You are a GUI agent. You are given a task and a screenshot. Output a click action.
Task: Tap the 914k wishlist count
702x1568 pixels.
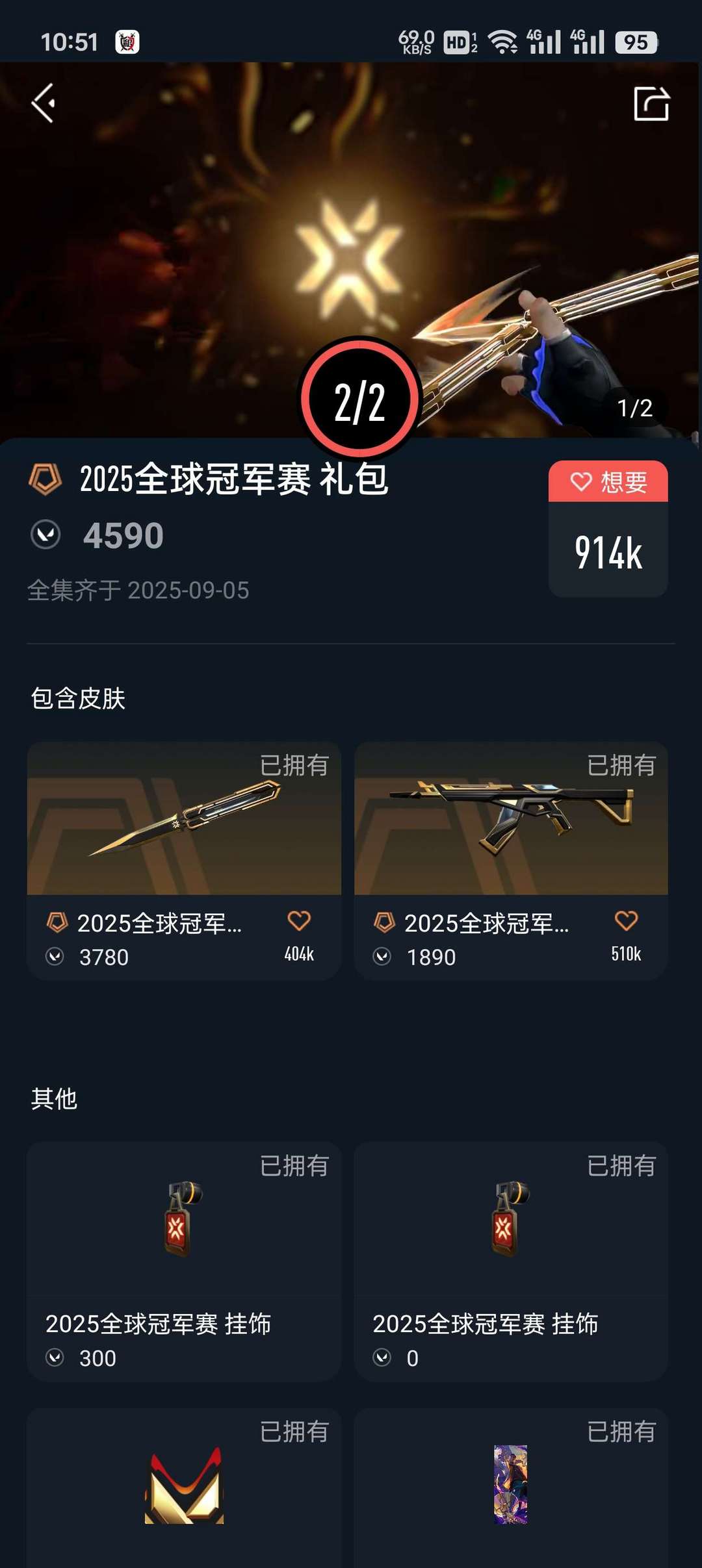[x=607, y=551]
